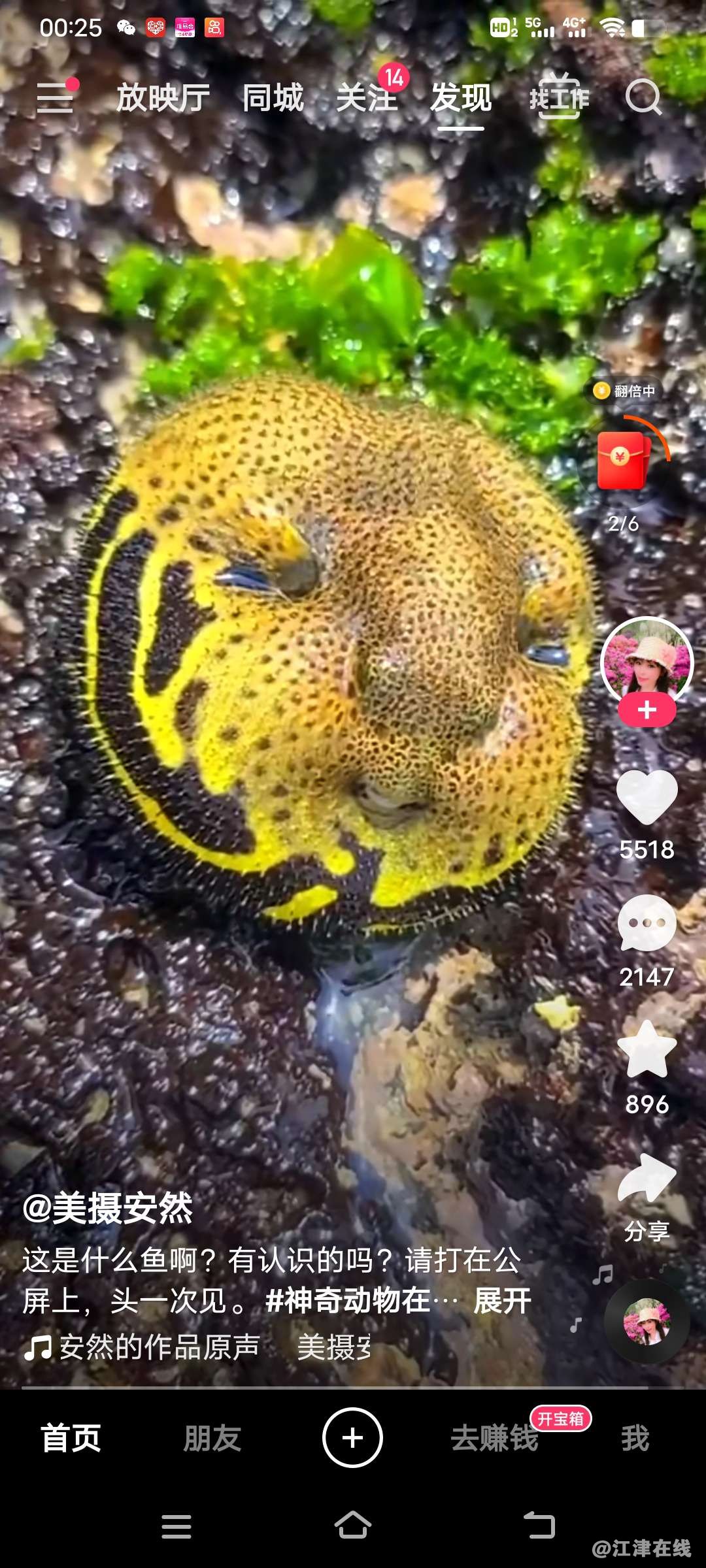
Task: Open the 找工作 job section
Action: point(559,98)
